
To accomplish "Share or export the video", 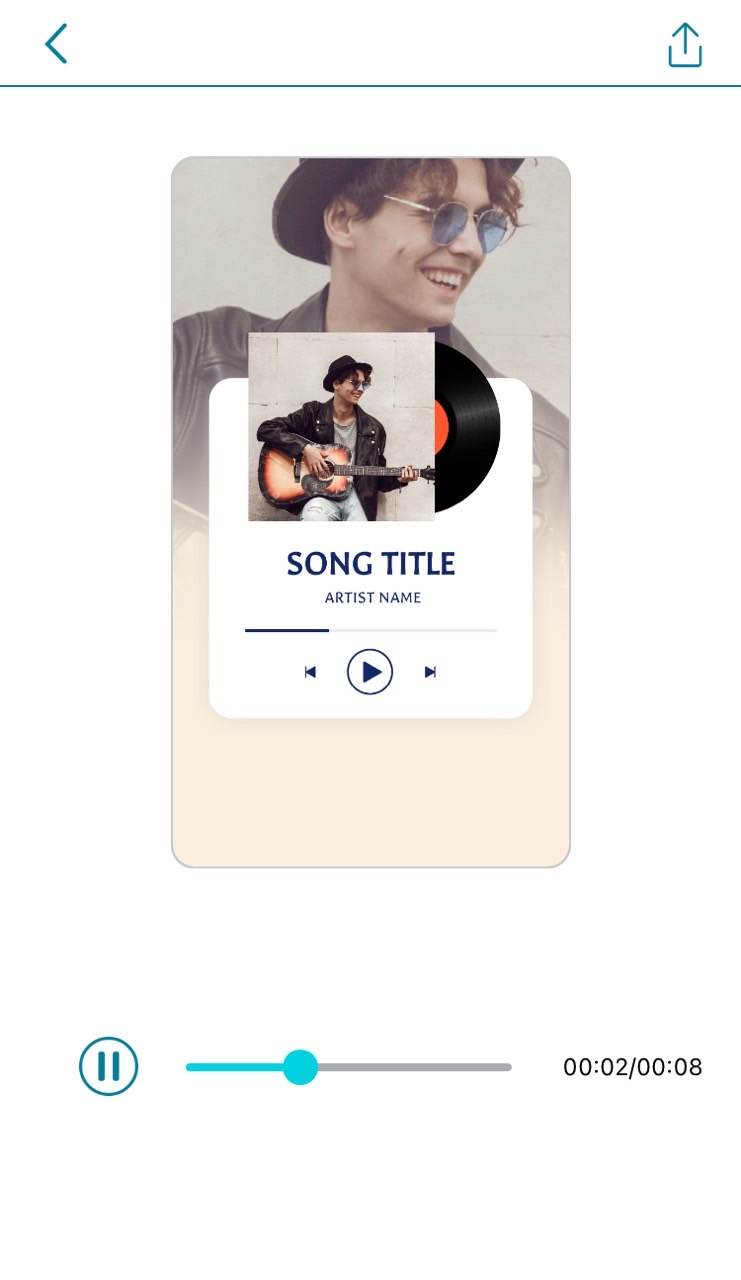I will click(x=685, y=45).
